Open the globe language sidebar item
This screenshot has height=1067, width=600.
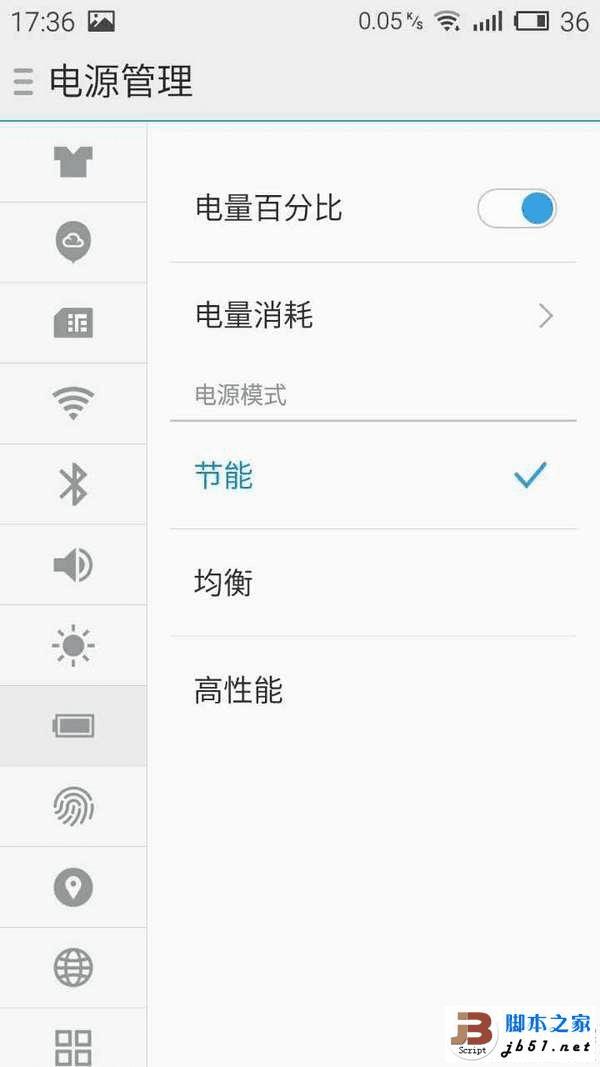[73, 967]
